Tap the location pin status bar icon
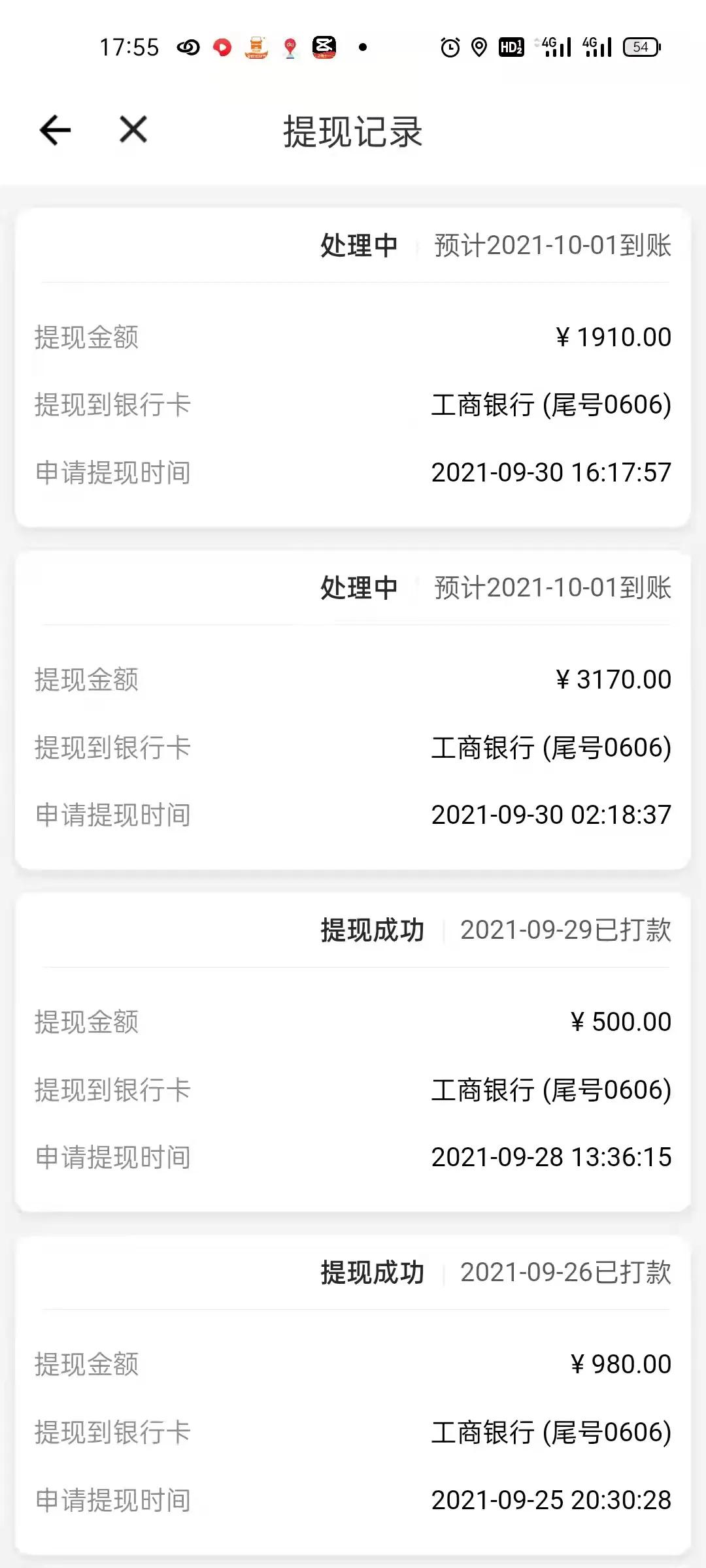 [480, 47]
